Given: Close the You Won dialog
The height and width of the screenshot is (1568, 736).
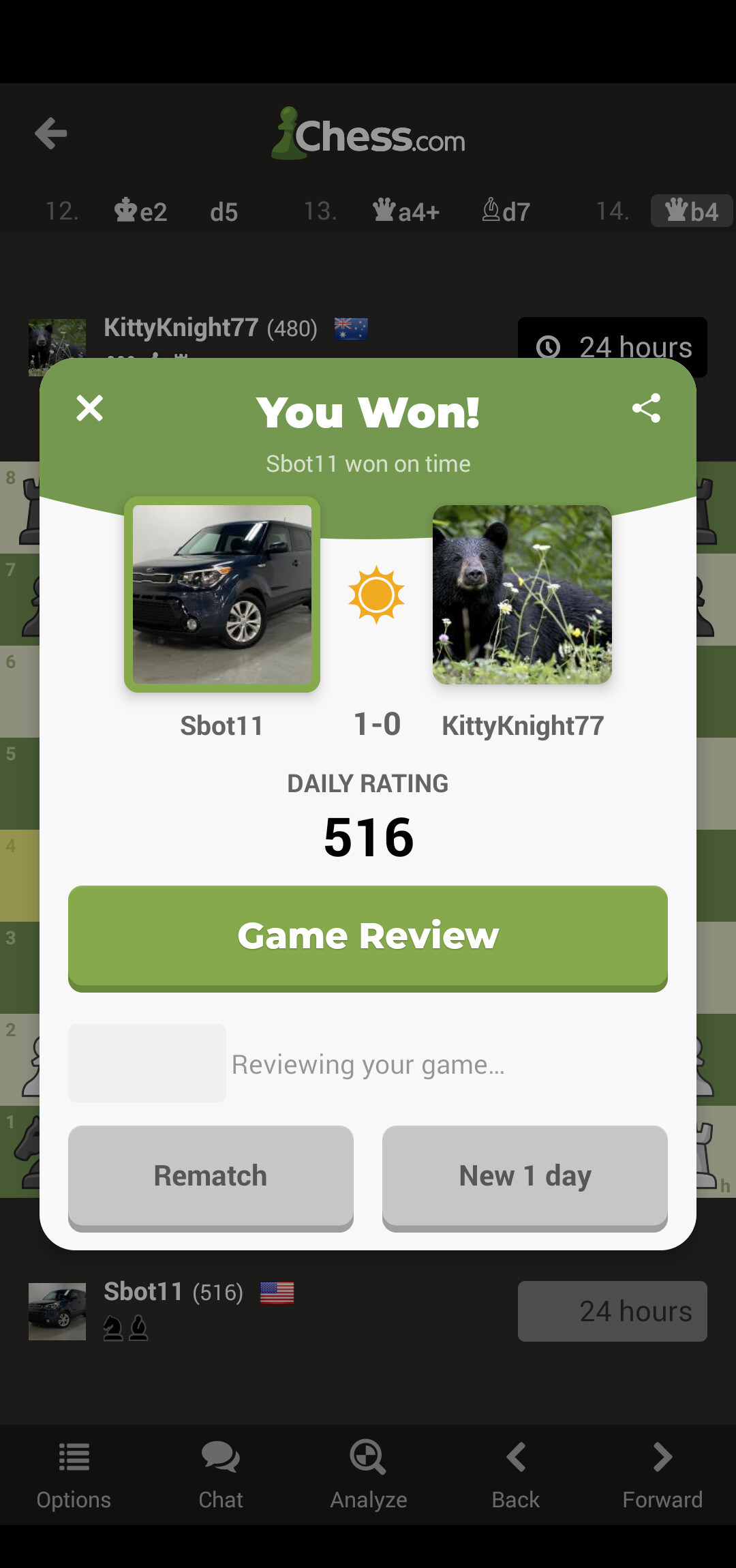Looking at the screenshot, I should coord(89,408).
